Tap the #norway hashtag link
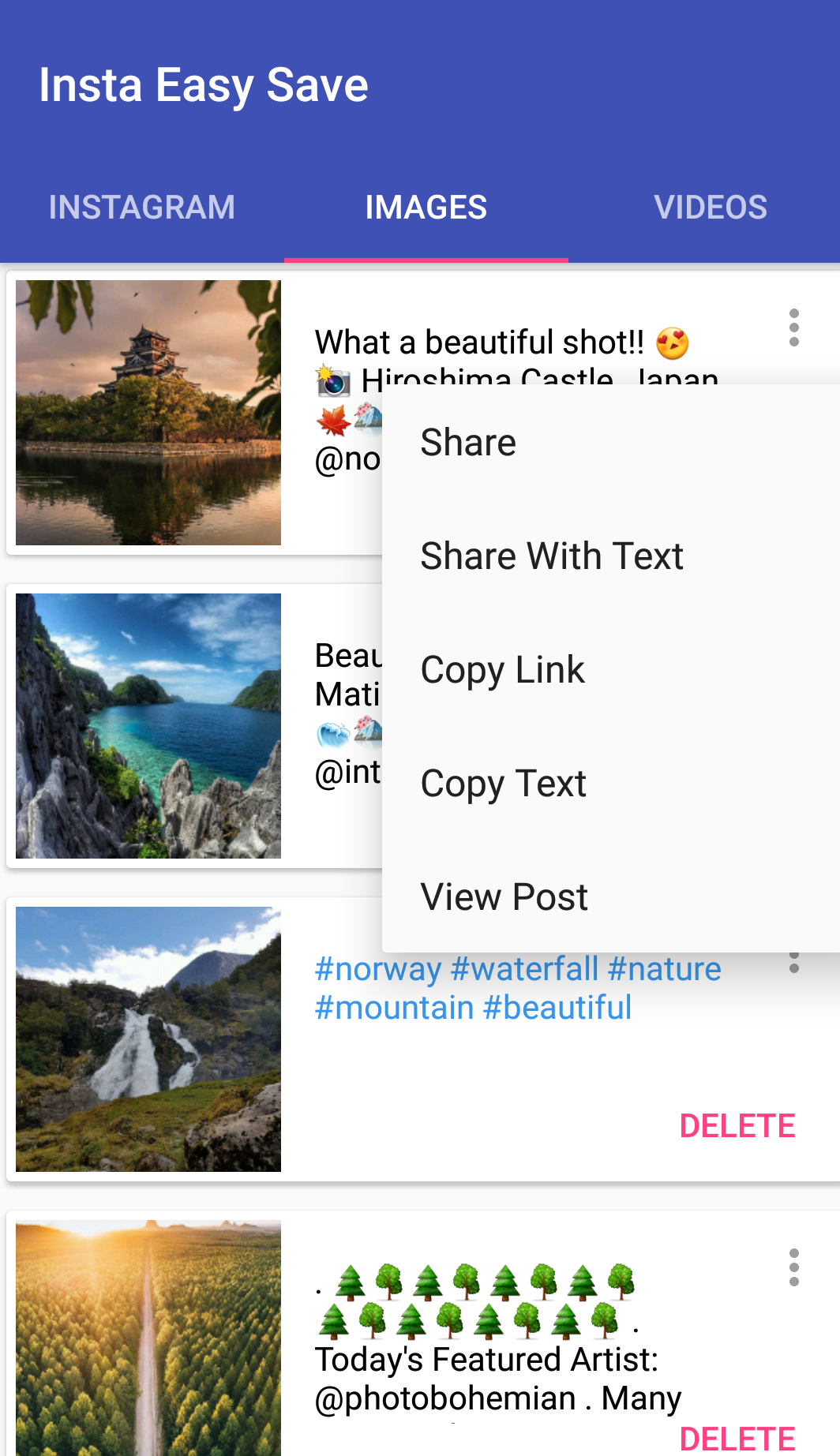This screenshot has height=1456, width=840. [x=377, y=969]
